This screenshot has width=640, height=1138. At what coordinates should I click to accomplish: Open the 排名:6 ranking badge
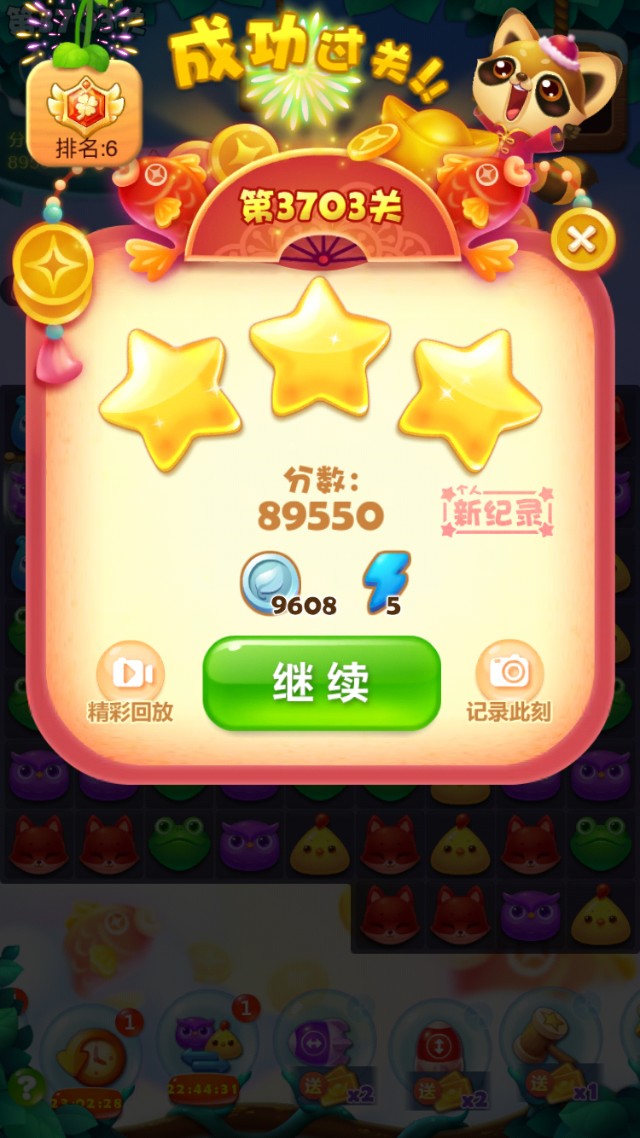(84, 112)
